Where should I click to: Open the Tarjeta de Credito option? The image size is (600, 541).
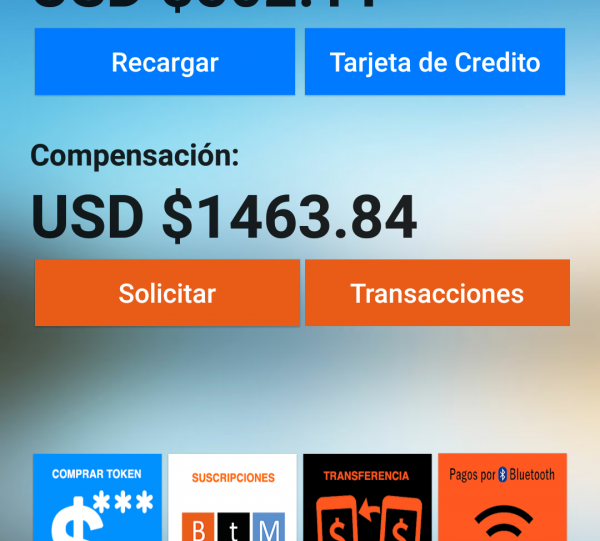tap(435, 62)
